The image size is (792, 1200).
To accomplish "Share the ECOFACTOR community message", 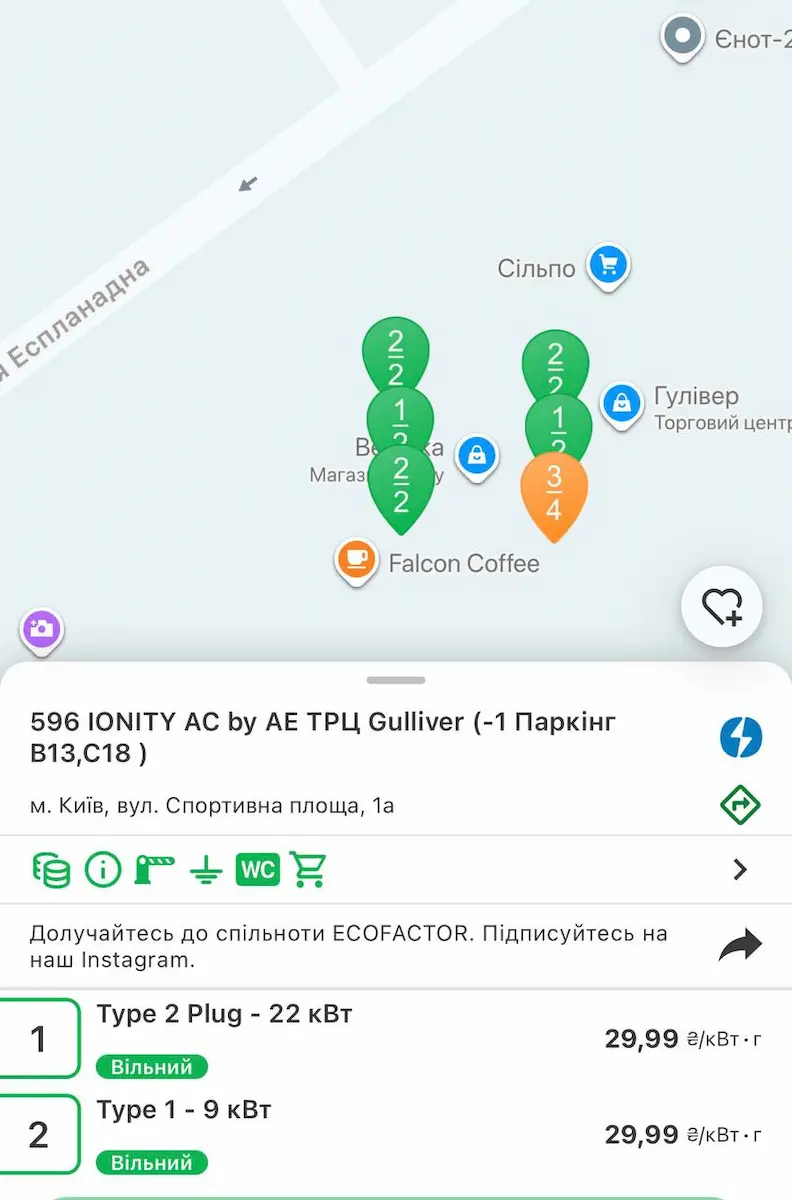I will pyautogui.click(x=740, y=946).
